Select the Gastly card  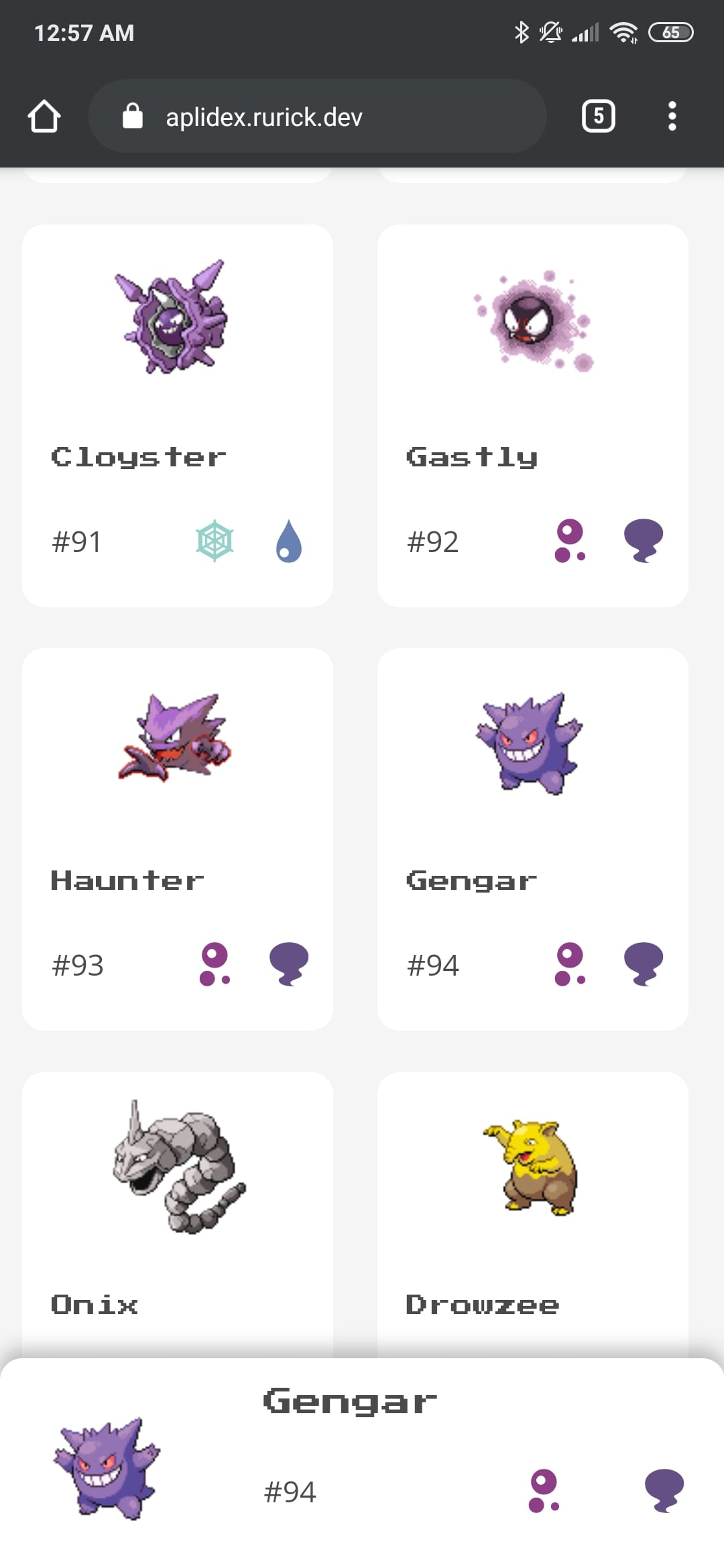click(x=532, y=415)
